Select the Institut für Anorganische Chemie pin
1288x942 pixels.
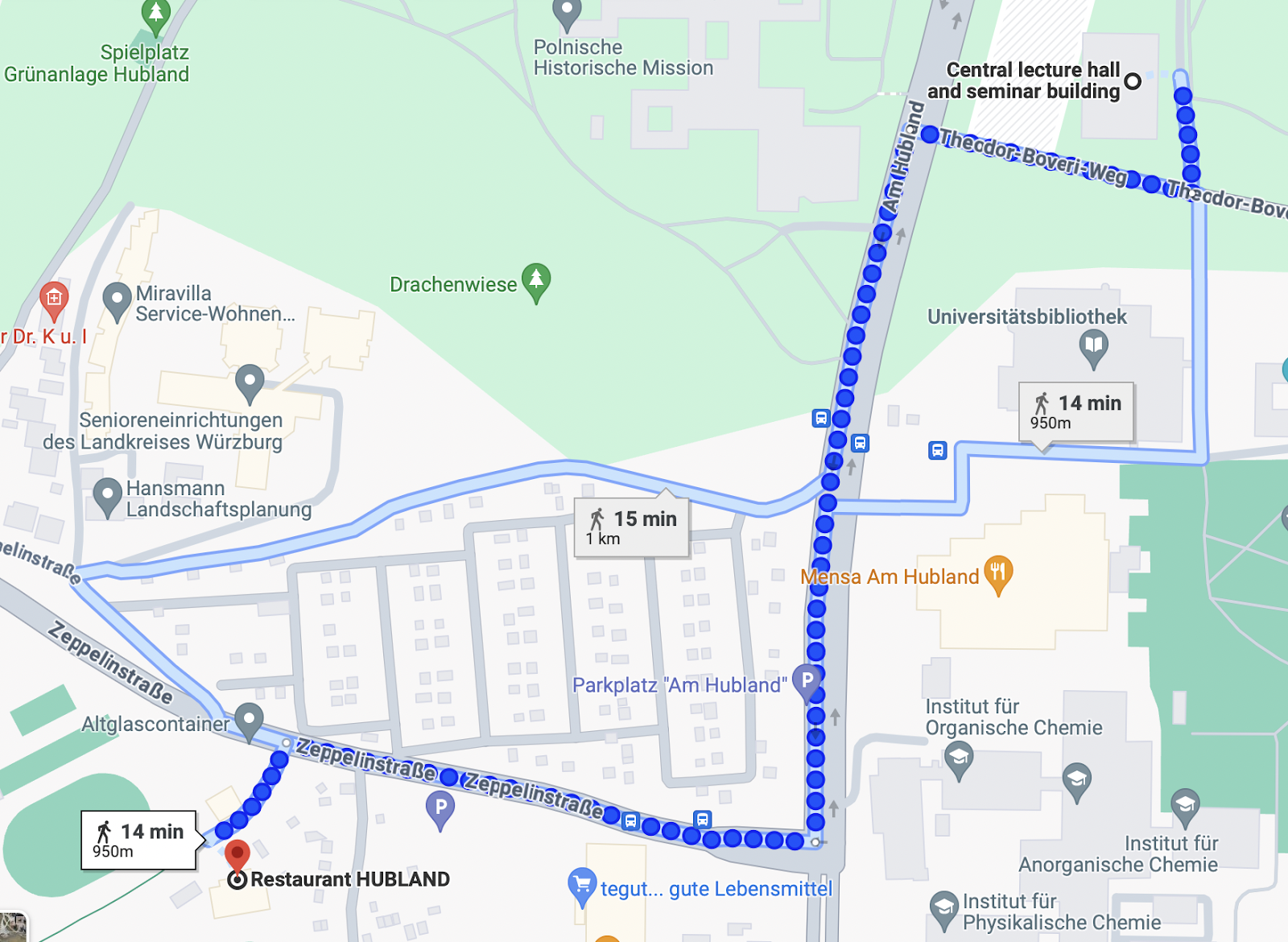(1184, 805)
